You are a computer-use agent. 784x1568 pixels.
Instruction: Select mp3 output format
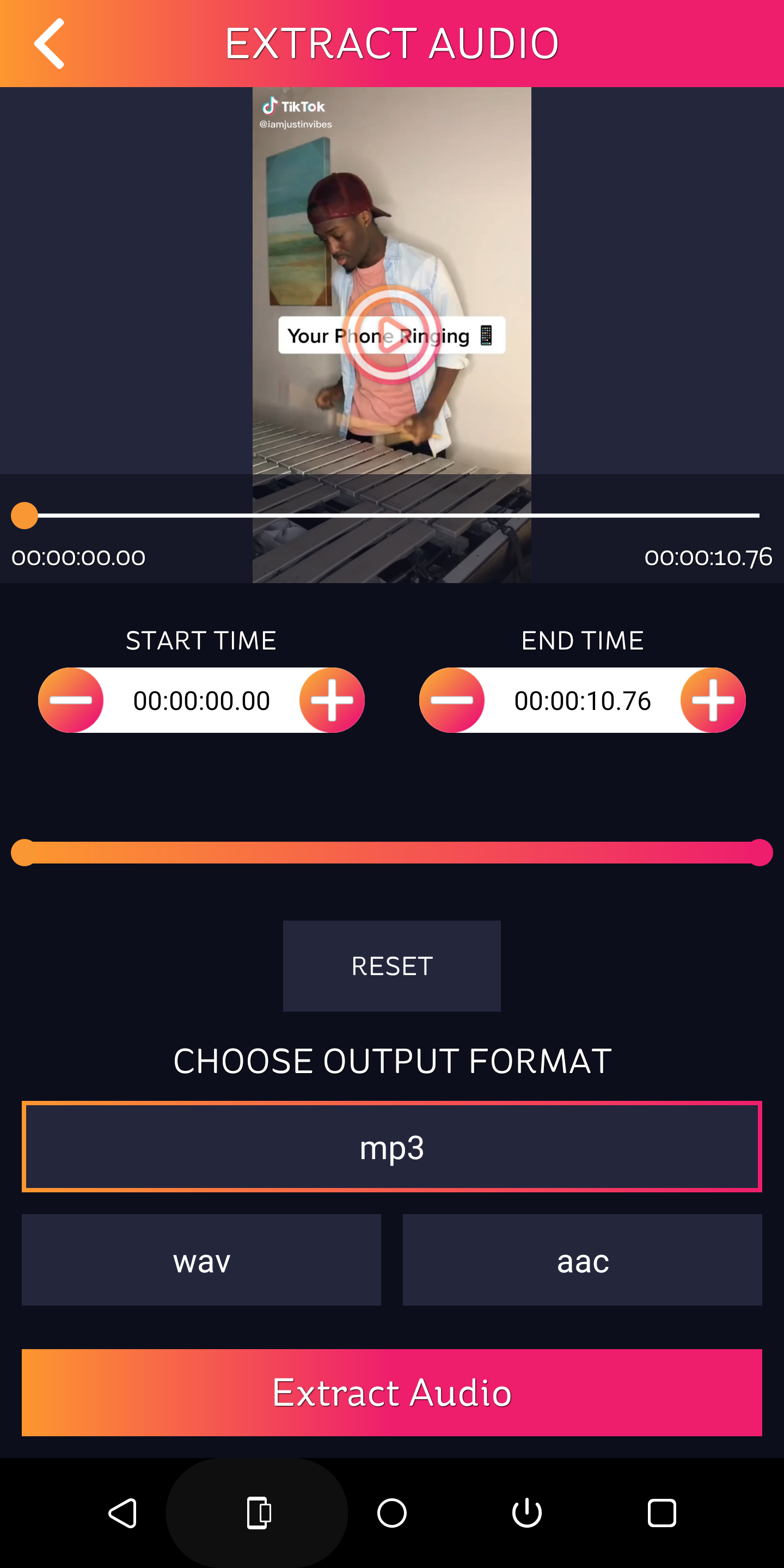tap(391, 1147)
